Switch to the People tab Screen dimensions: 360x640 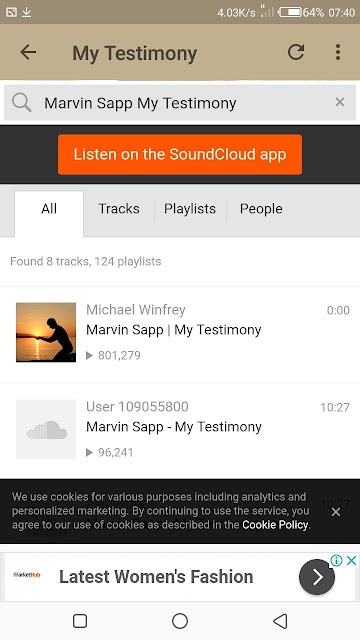261,209
